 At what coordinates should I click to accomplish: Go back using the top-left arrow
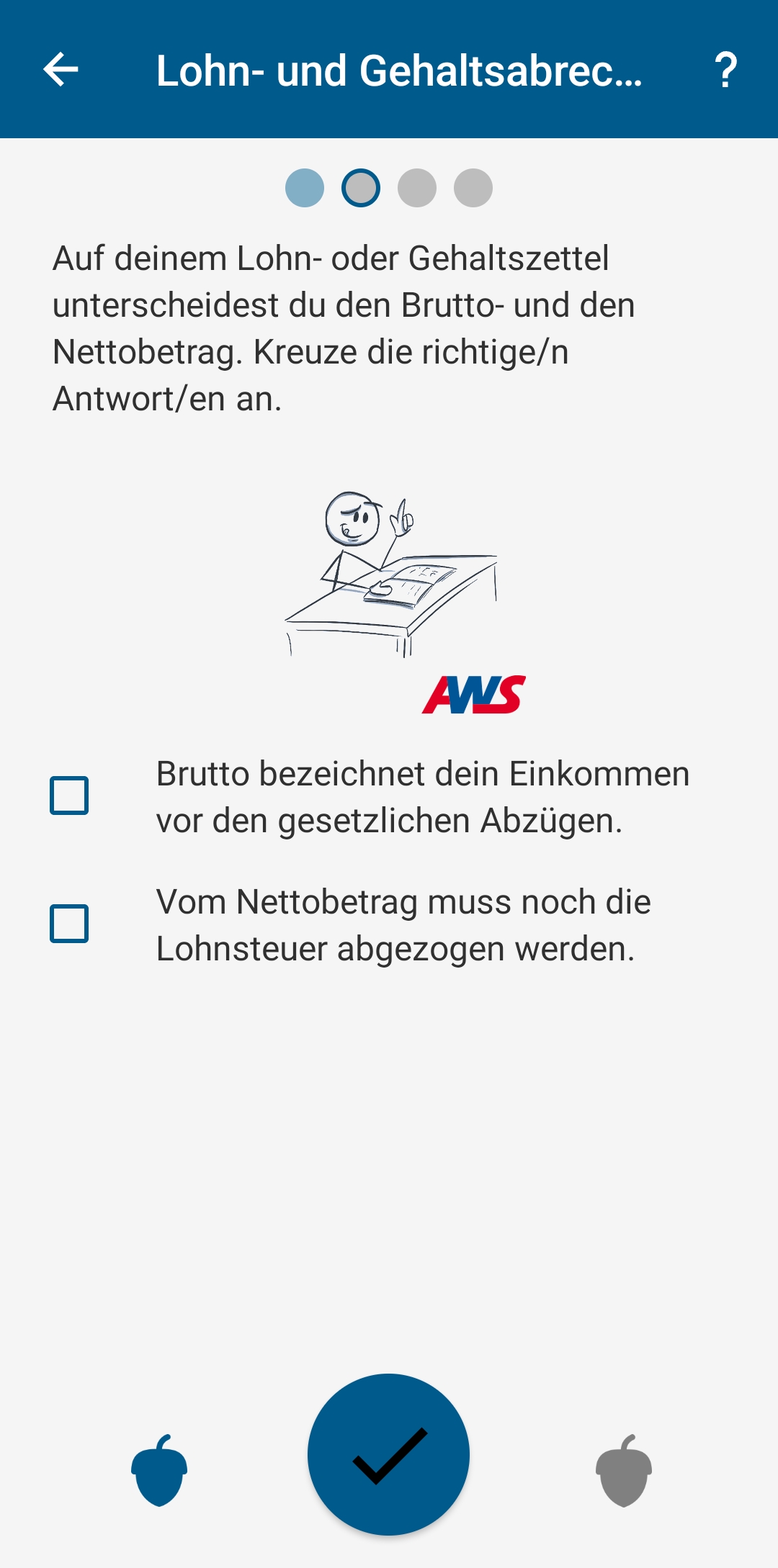[61, 70]
